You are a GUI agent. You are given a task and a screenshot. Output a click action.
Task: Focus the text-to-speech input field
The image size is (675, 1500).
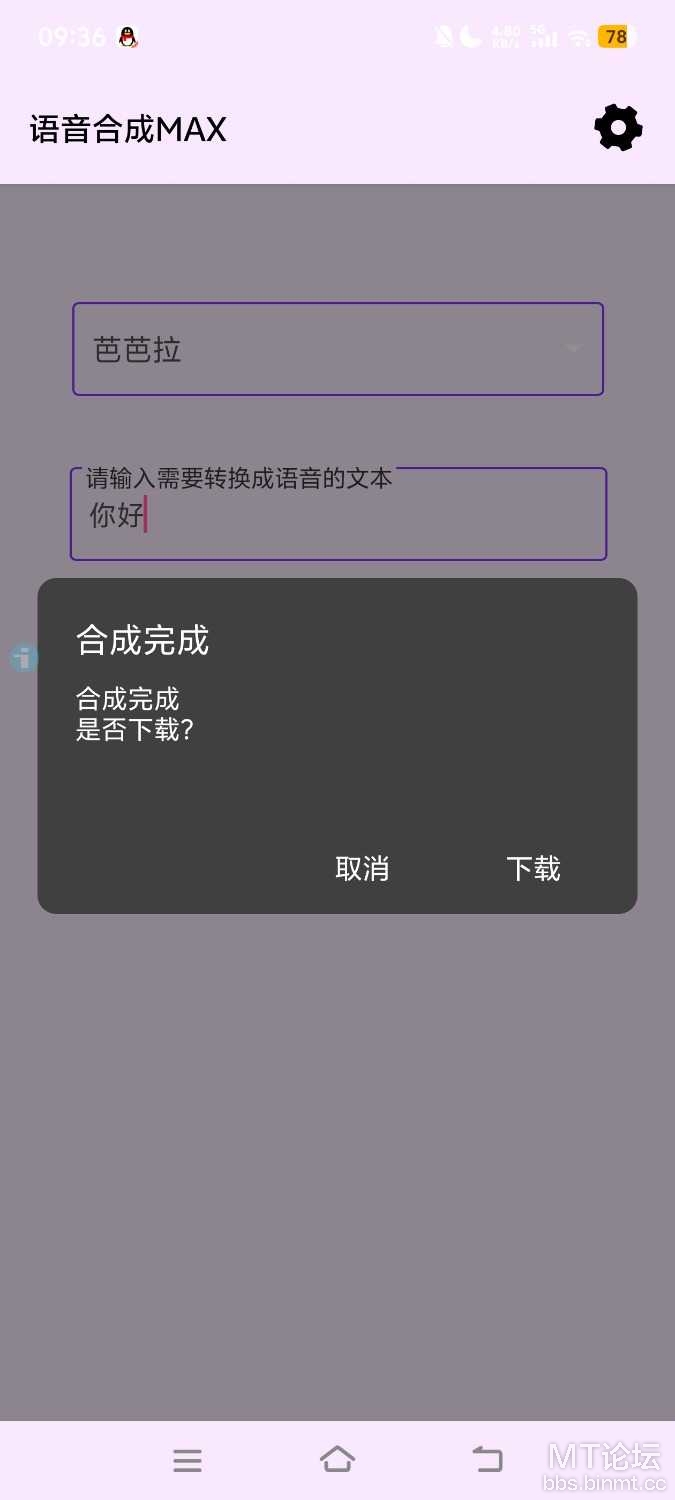[x=338, y=514]
